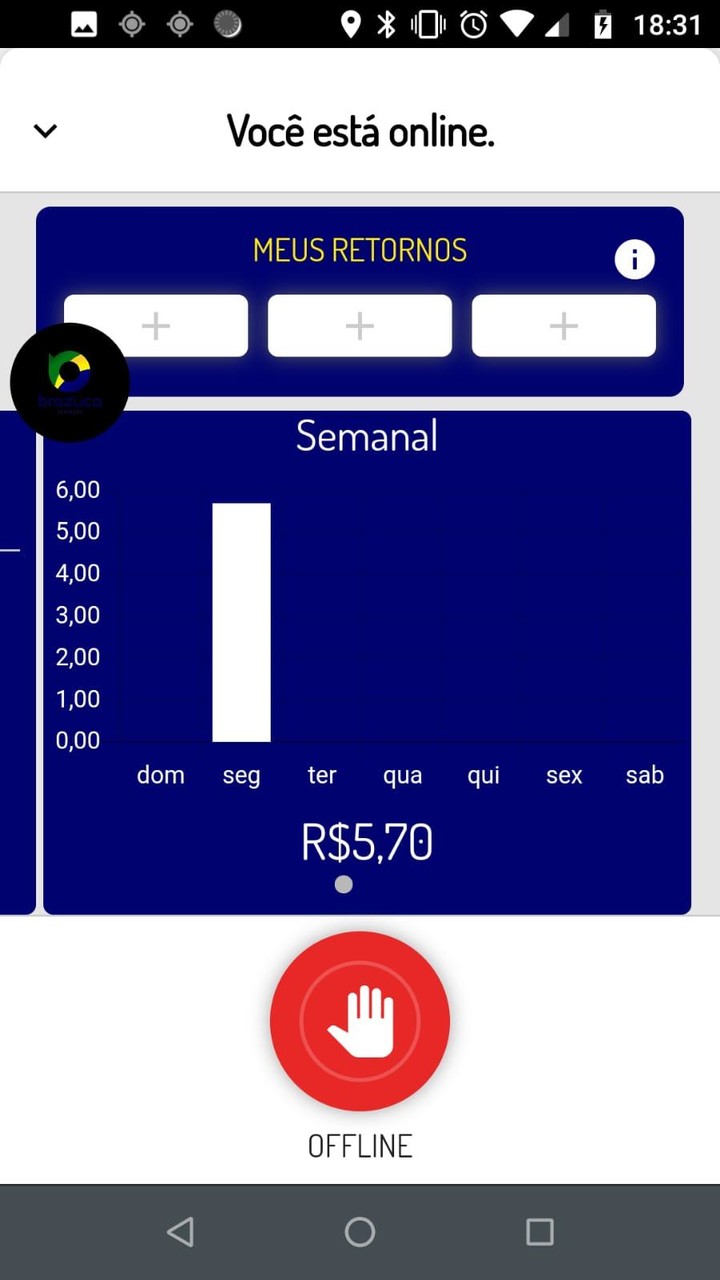Add a return using the third plus button

click(x=563, y=325)
